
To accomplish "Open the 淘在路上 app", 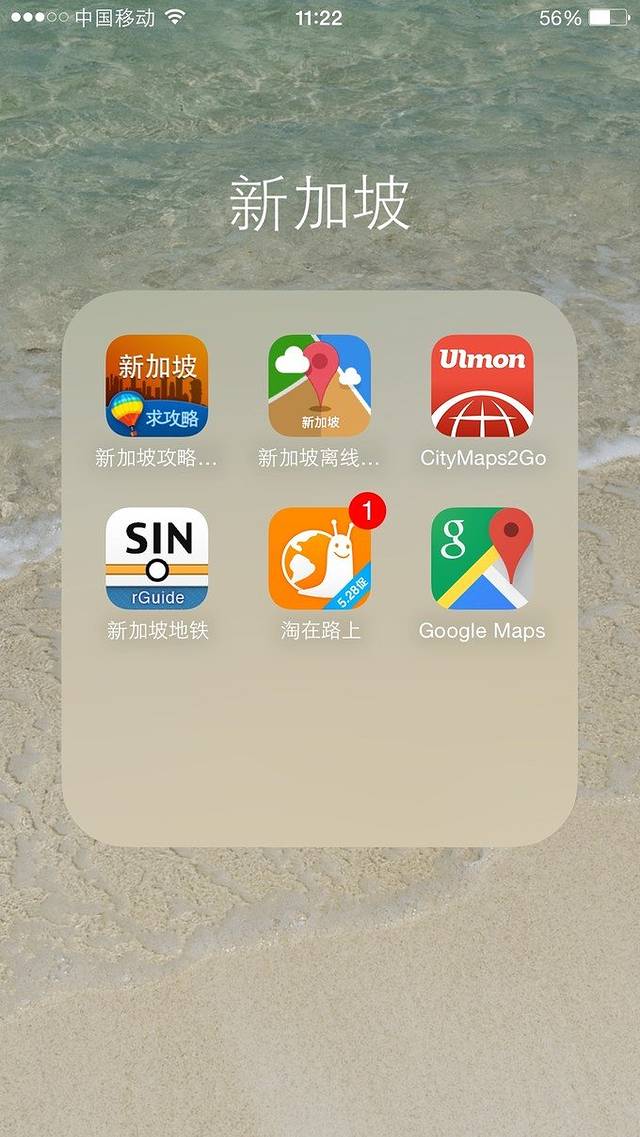I will (320, 559).
